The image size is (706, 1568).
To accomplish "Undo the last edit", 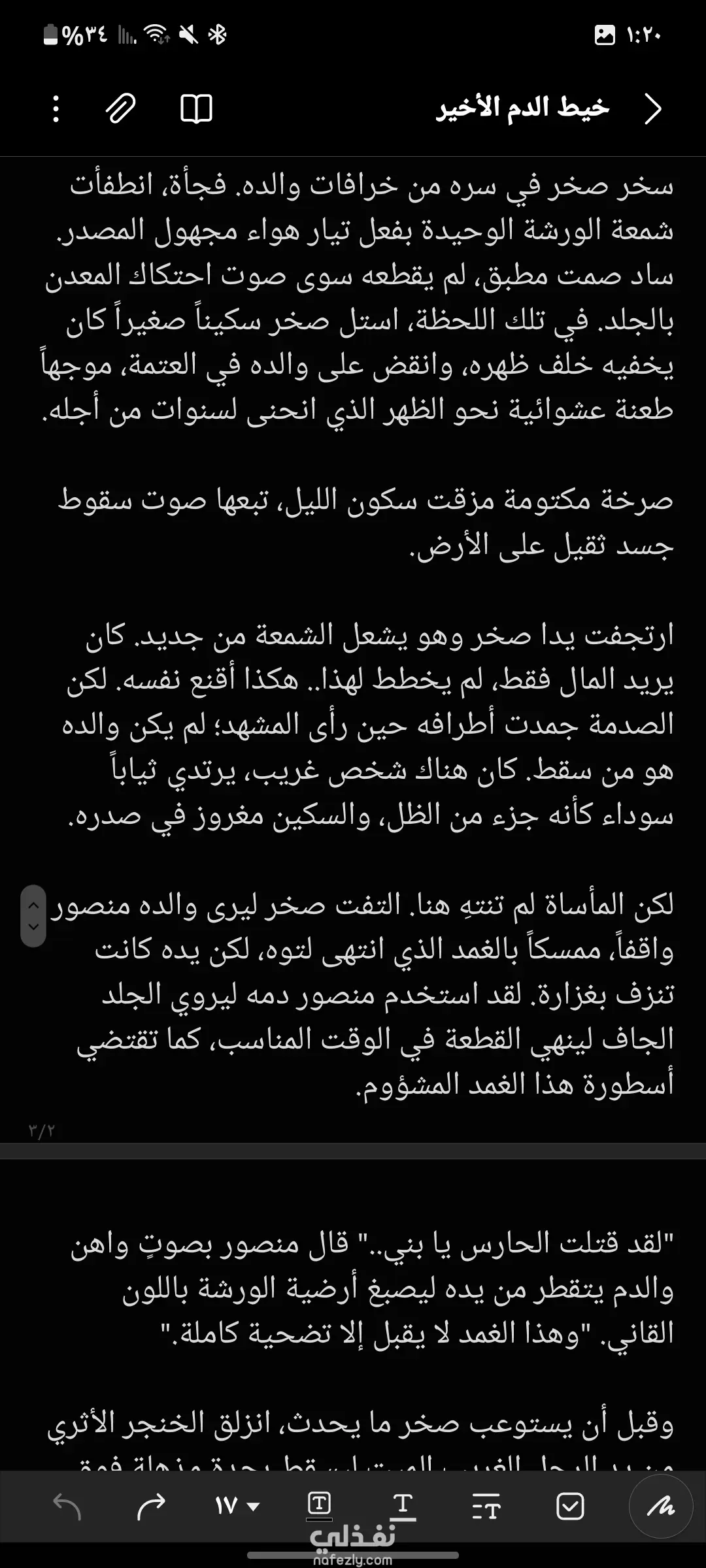I will 67,1507.
